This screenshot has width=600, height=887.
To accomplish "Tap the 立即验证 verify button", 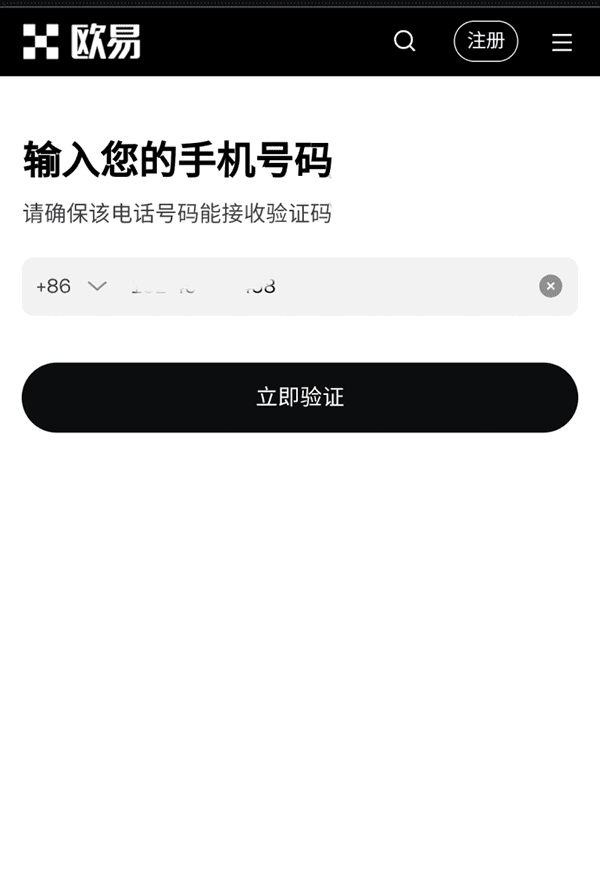I will (x=300, y=397).
